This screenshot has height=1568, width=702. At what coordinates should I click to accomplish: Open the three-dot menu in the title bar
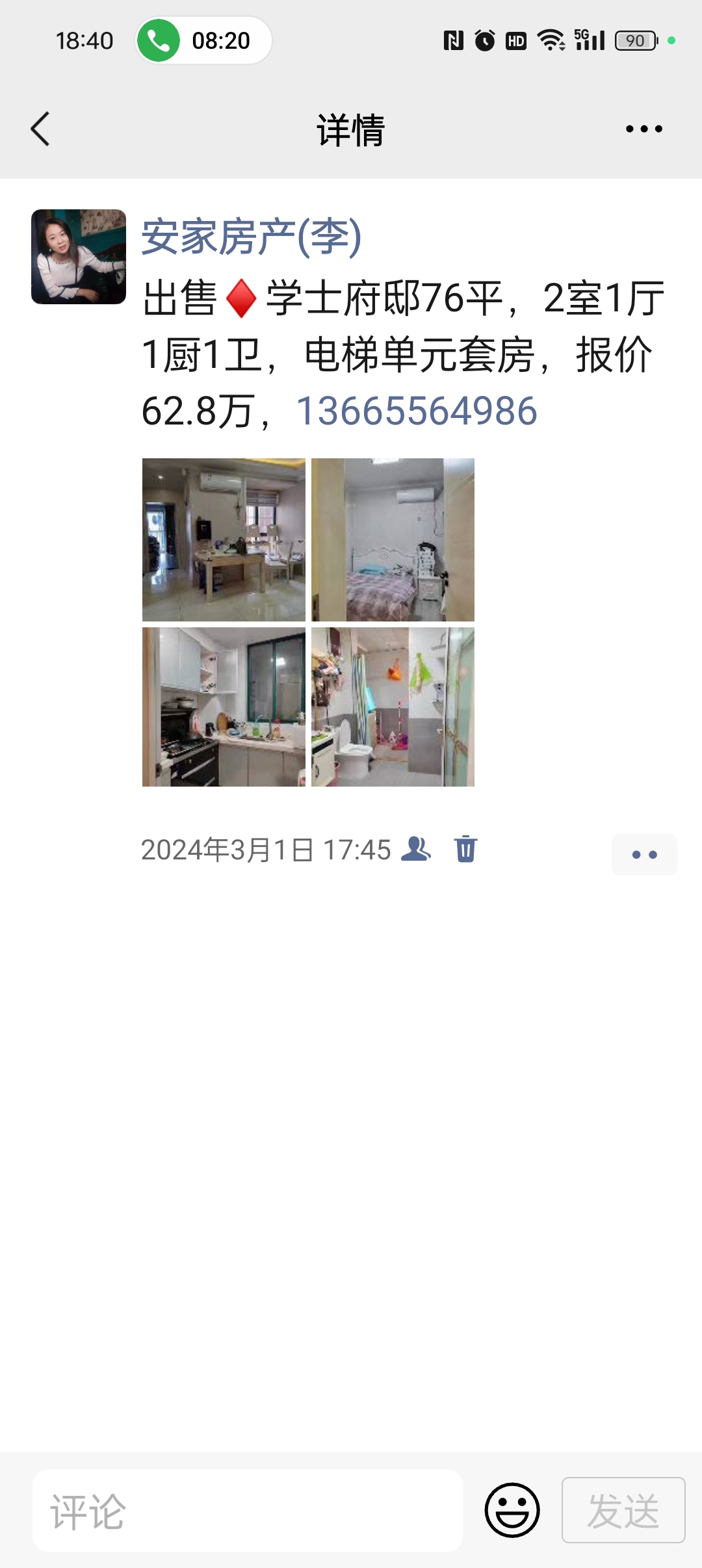point(643,129)
